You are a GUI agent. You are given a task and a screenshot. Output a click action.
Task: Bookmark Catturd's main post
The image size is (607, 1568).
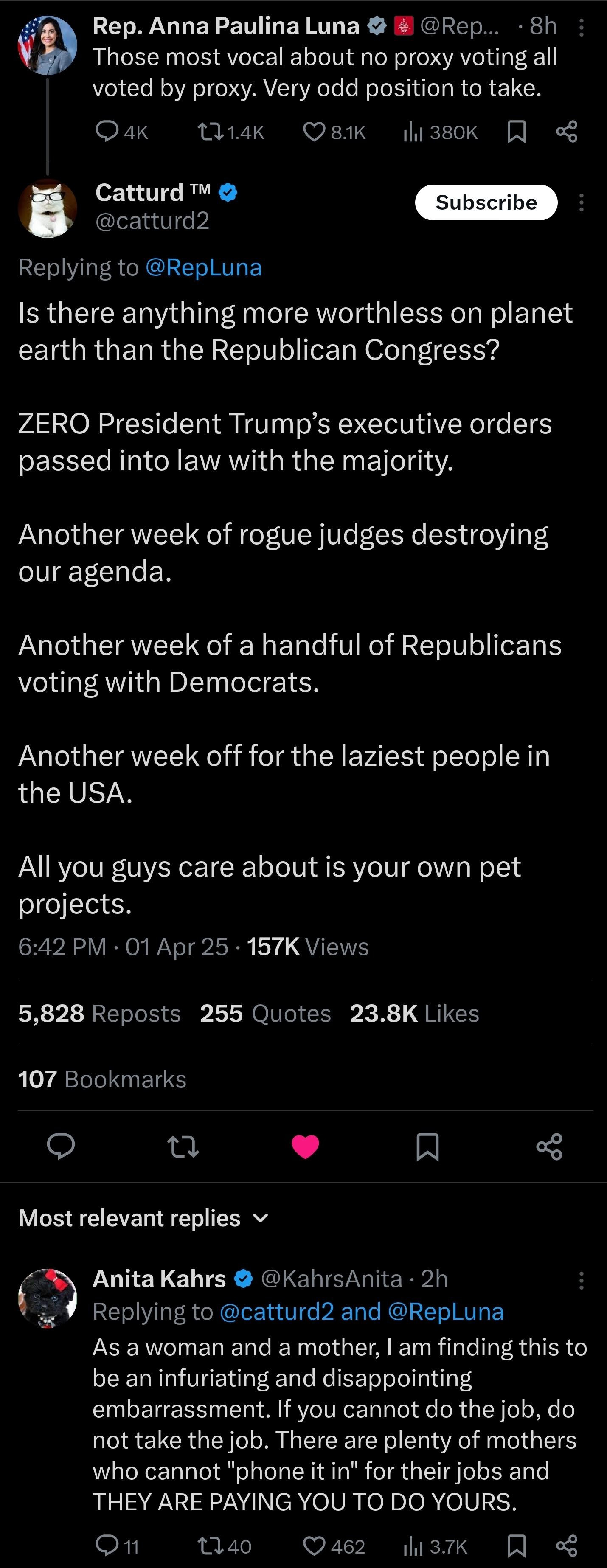[x=427, y=1146]
